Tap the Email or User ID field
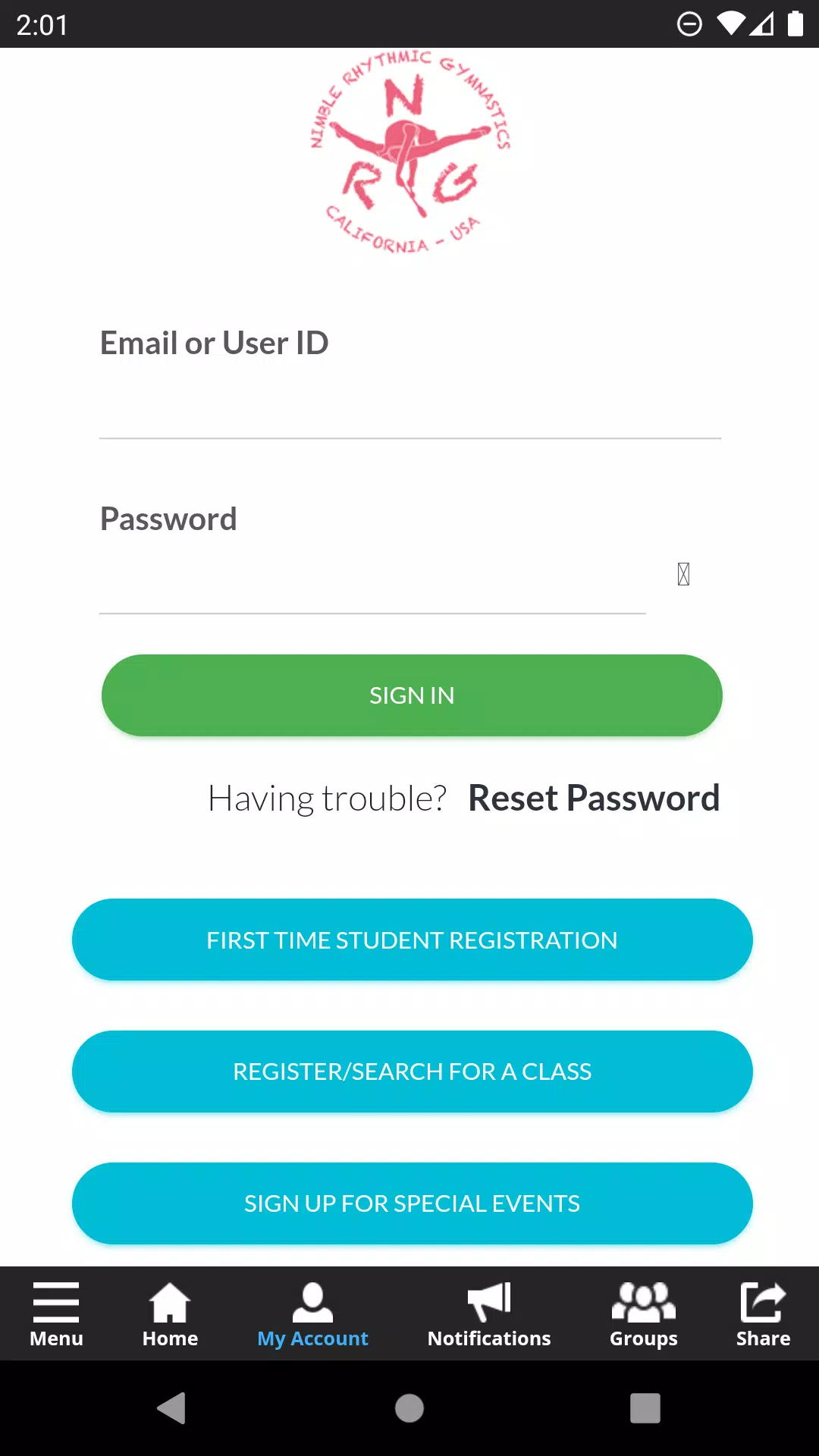Viewport: 819px width, 1456px height. 409,409
